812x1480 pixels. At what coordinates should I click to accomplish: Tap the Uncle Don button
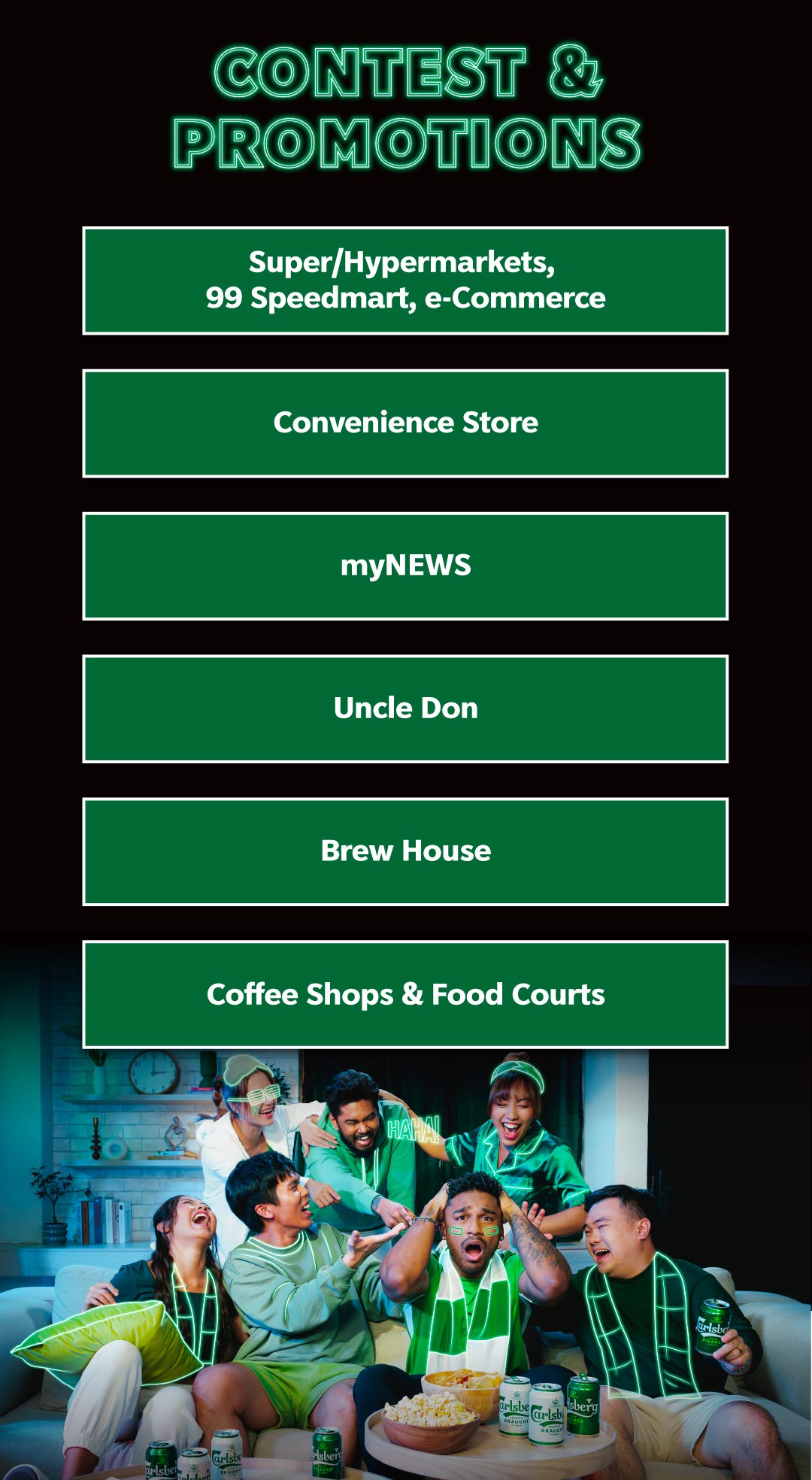tap(405, 709)
